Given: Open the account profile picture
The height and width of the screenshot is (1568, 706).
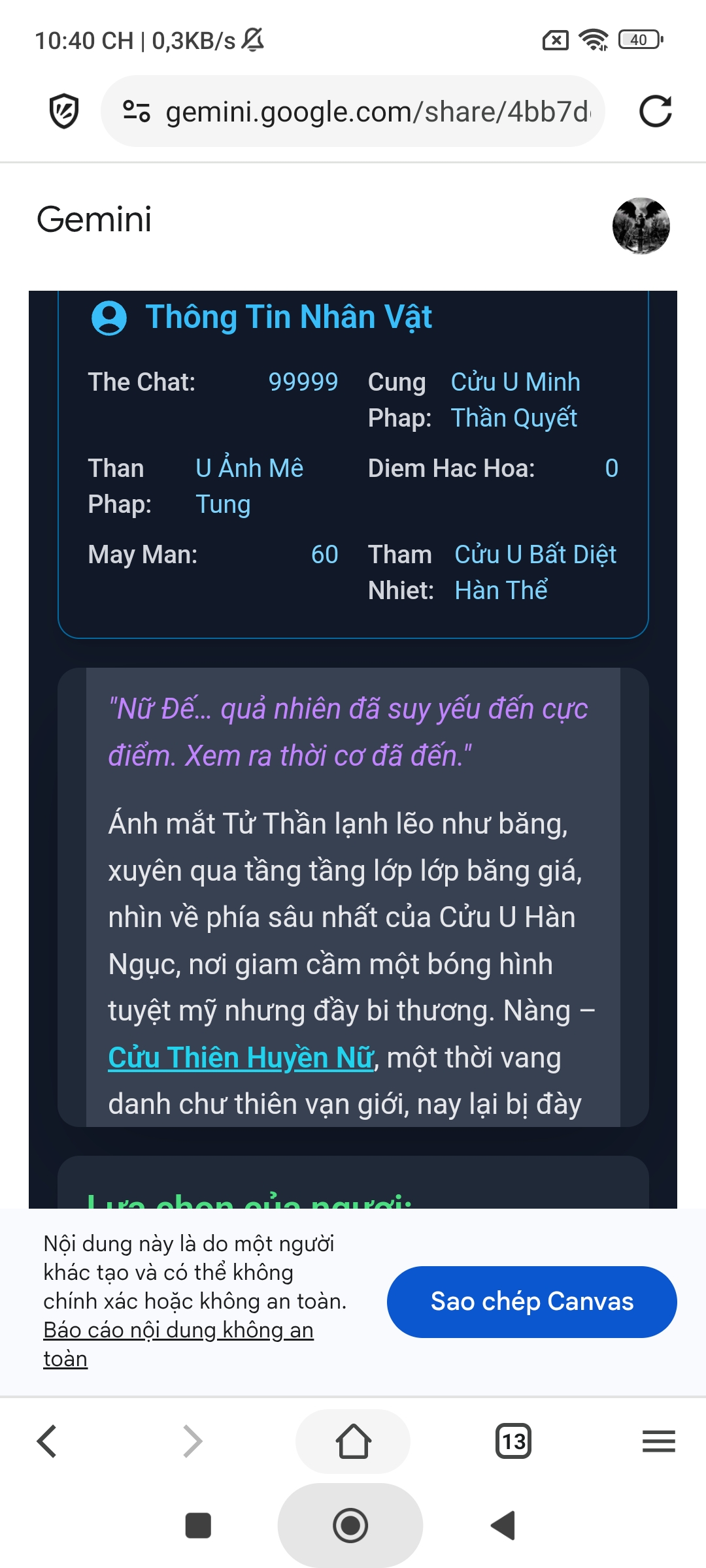Looking at the screenshot, I should (x=641, y=226).
